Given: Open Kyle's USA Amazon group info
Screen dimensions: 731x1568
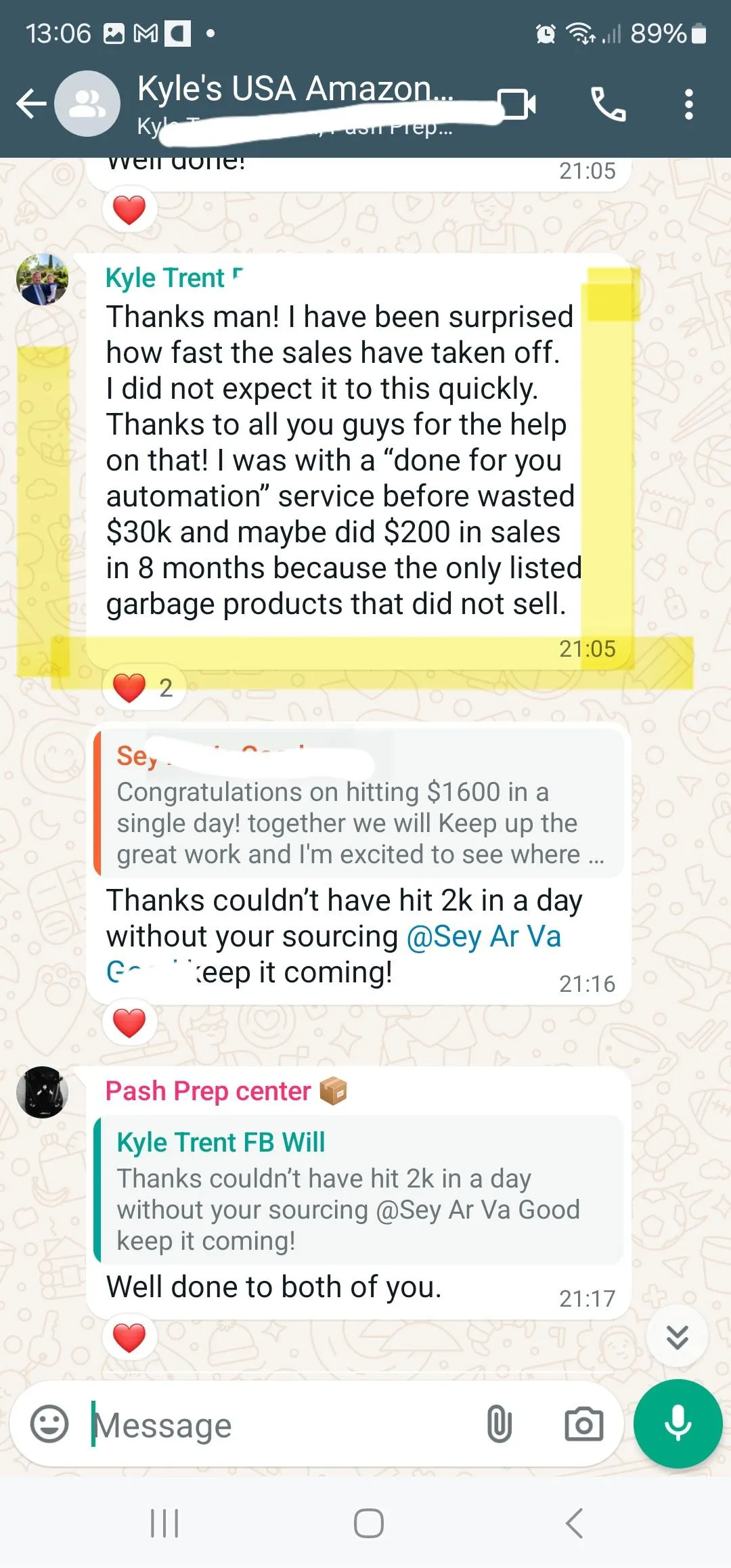Looking at the screenshot, I should pyautogui.click(x=295, y=104).
